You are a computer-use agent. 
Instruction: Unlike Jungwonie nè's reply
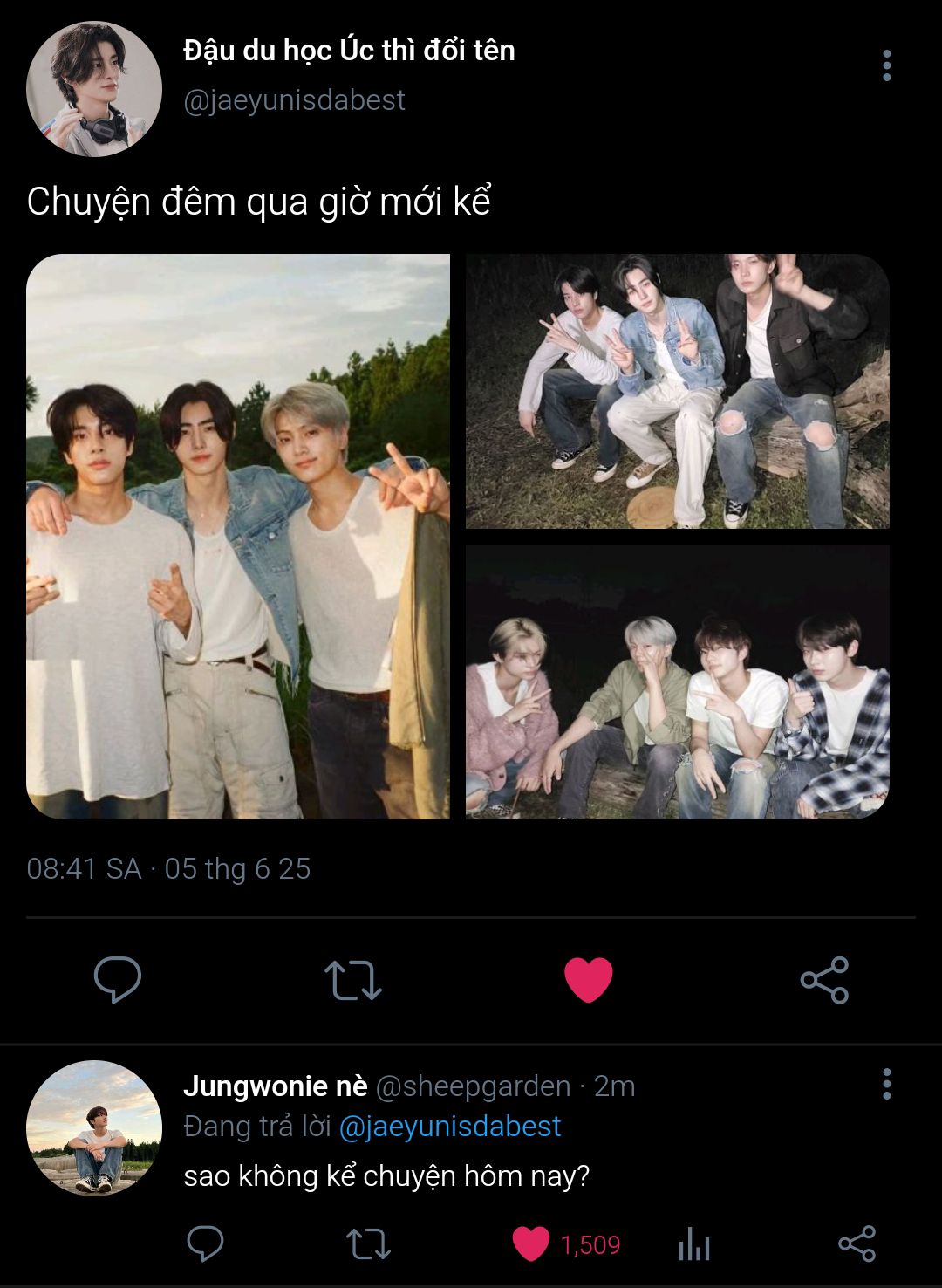point(531,1243)
